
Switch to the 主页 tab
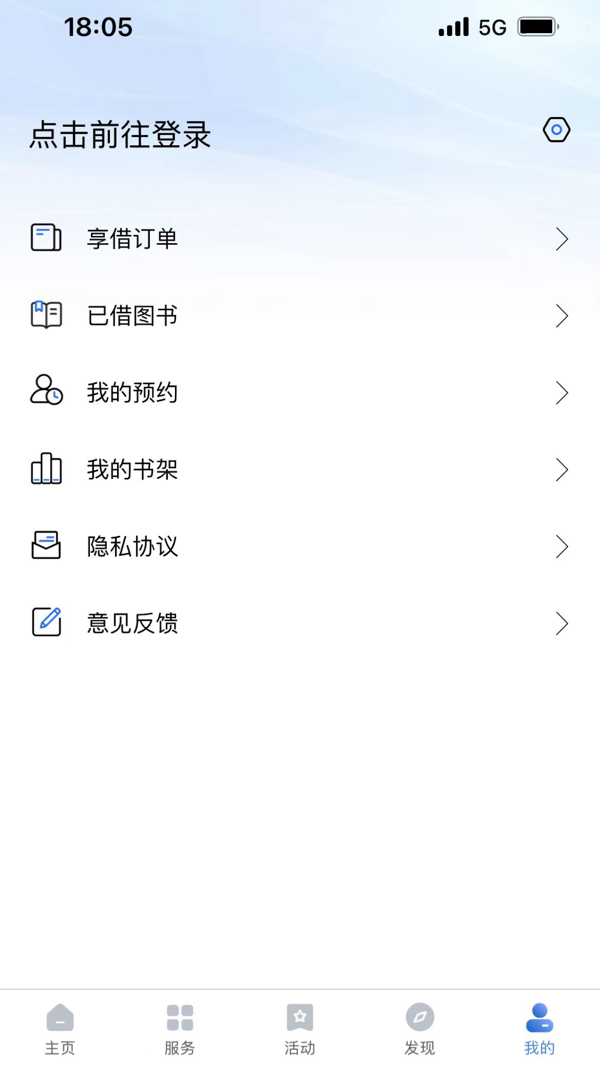tap(60, 1029)
